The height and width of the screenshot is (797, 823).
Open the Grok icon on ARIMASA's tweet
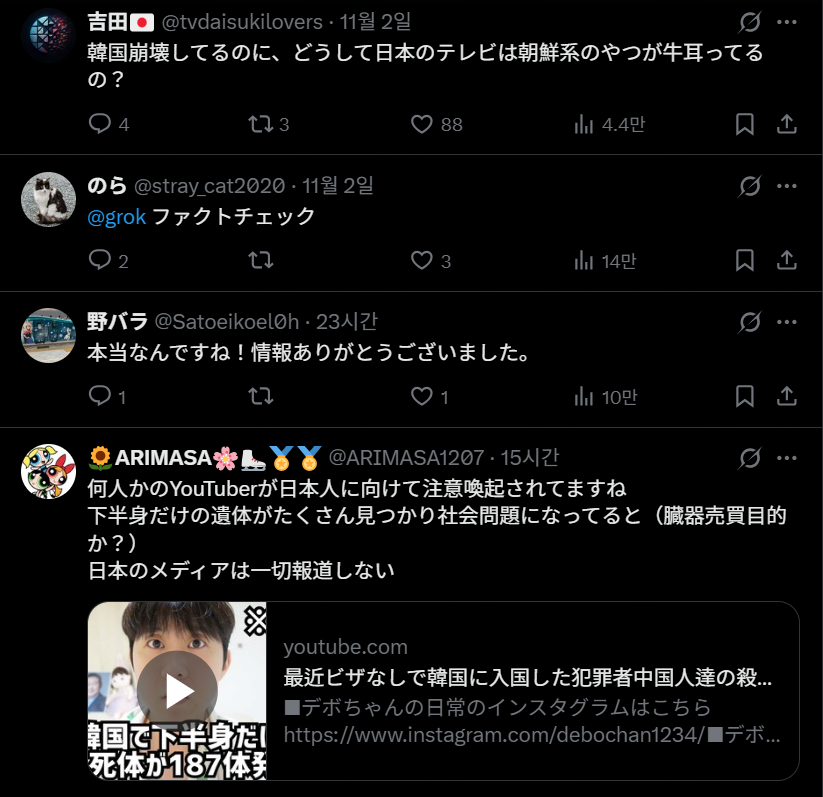(749, 459)
